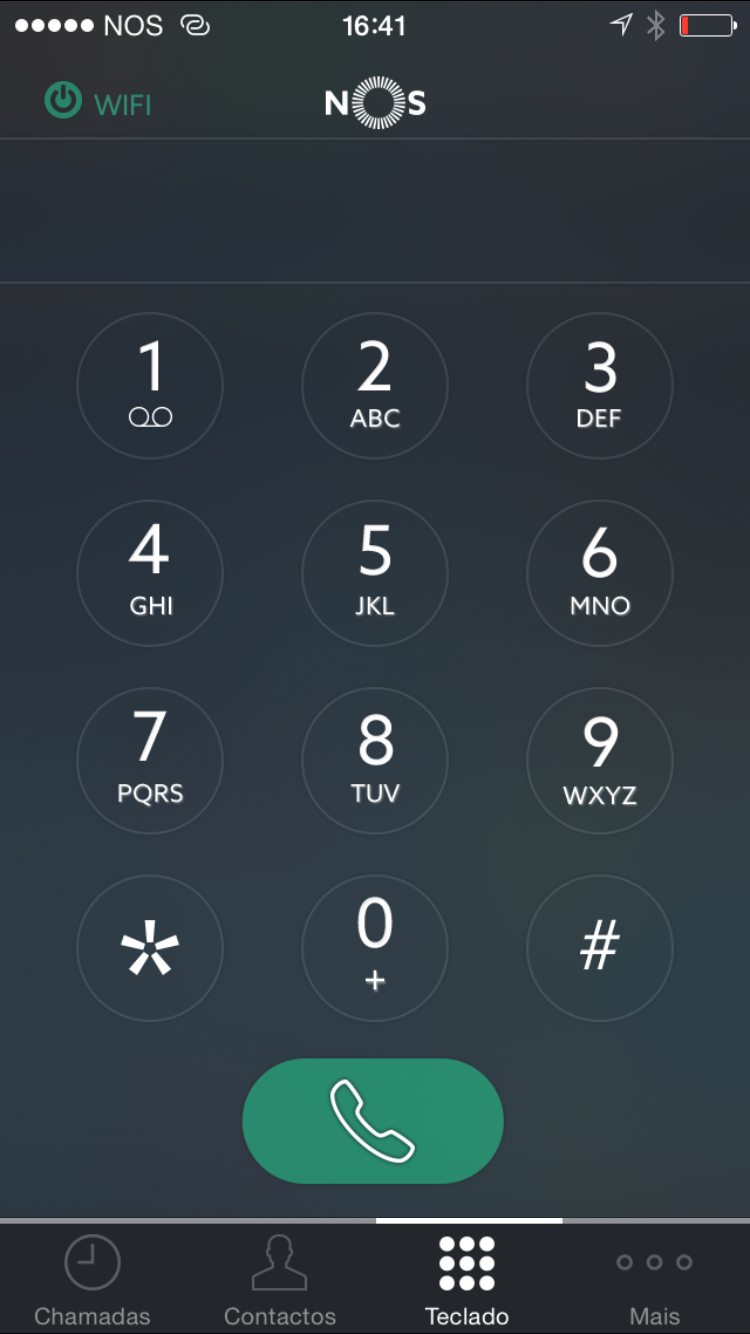Switch to the Chamadas tab

pos(92,1280)
